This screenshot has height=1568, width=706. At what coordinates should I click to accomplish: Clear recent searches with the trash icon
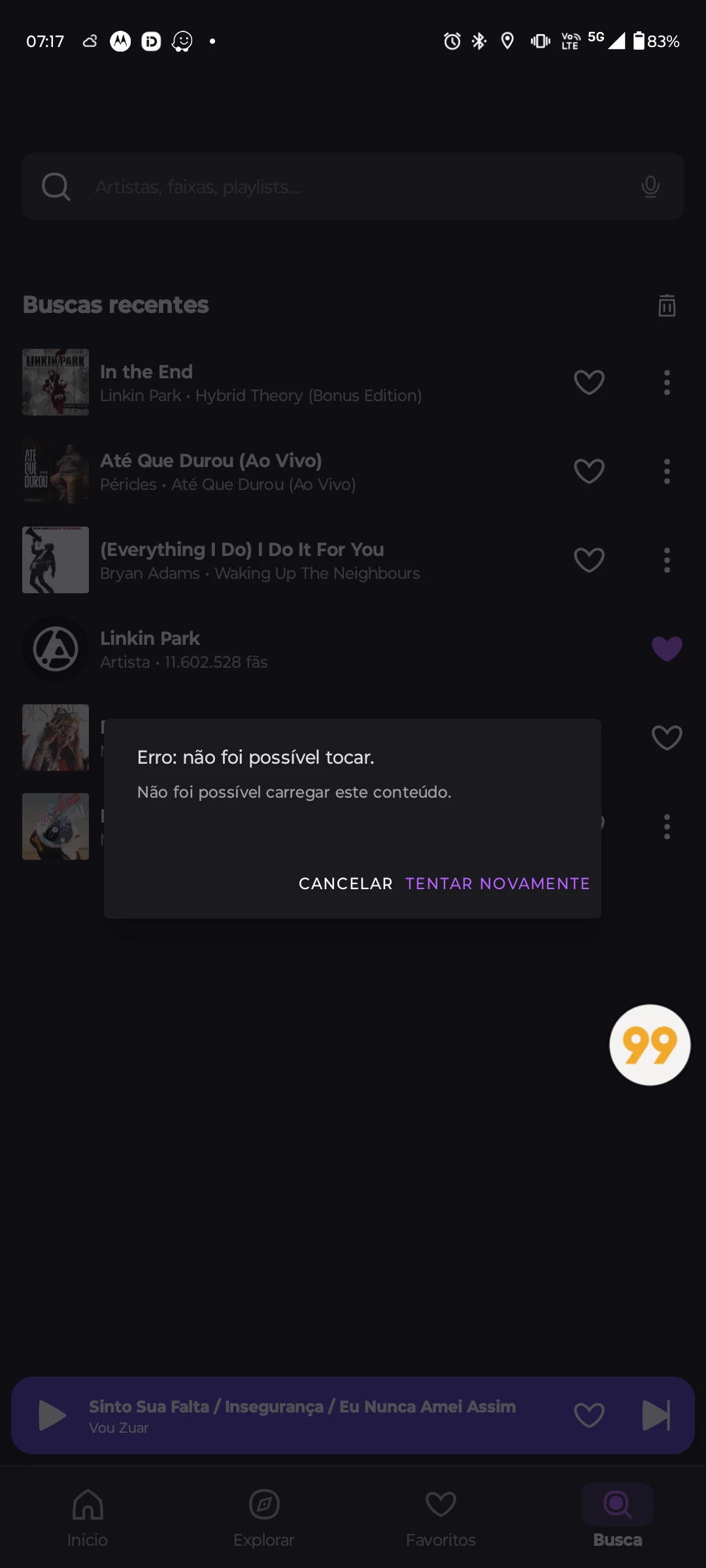pyautogui.click(x=666, y=305)
